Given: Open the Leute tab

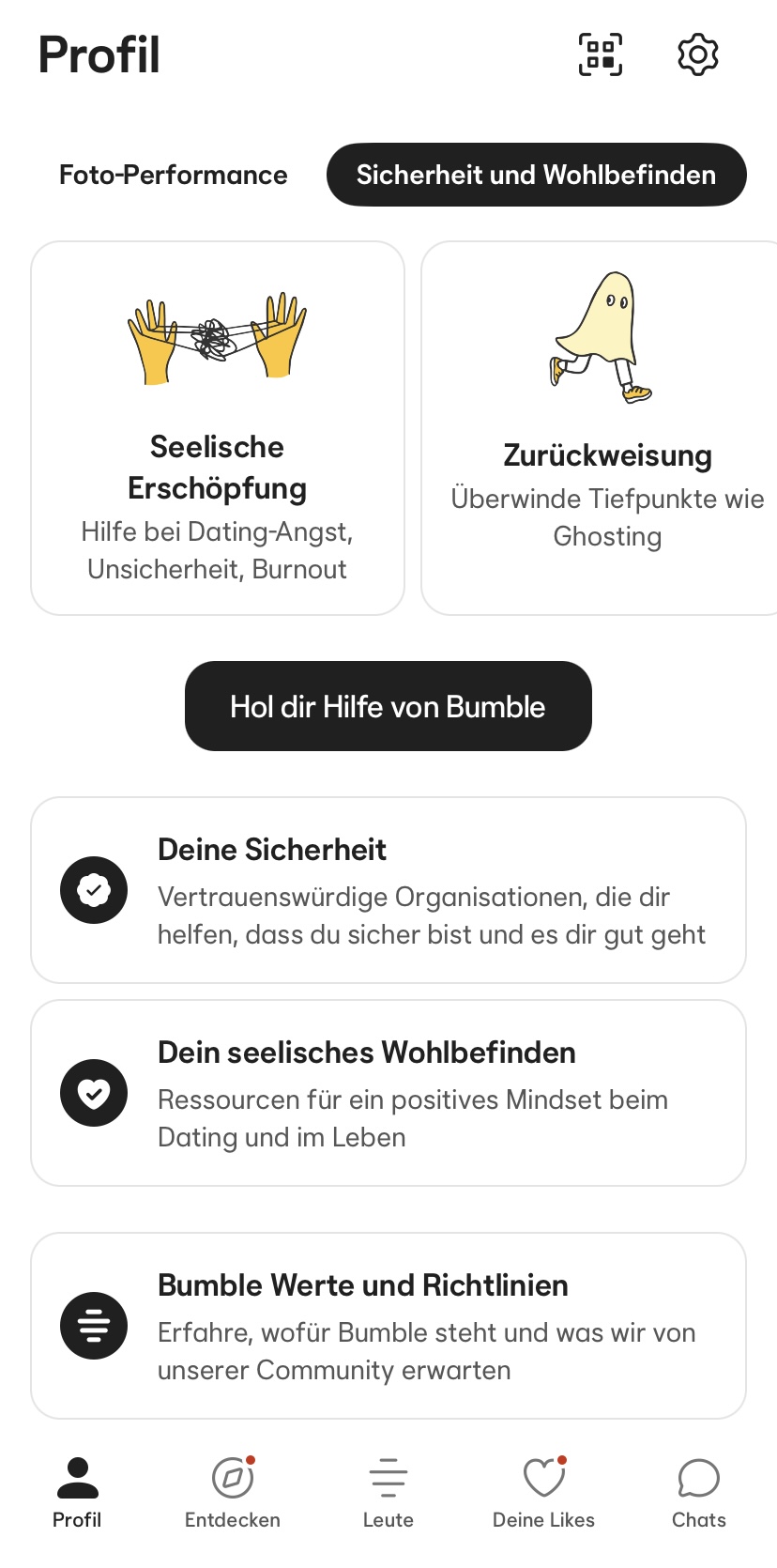Looking at the screenshot, I should click(x=388, y=1493).
